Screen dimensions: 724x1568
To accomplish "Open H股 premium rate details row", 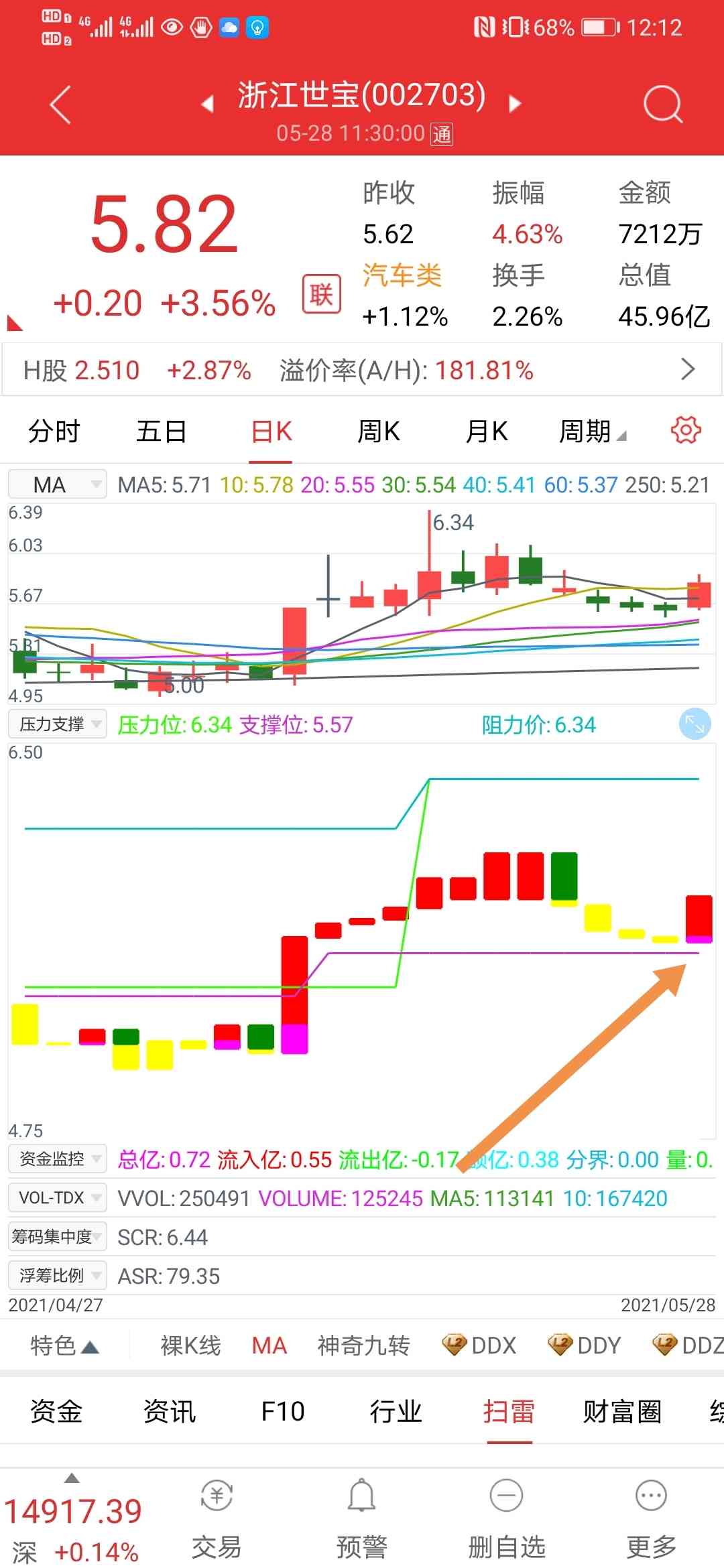I will coord(362,370).
